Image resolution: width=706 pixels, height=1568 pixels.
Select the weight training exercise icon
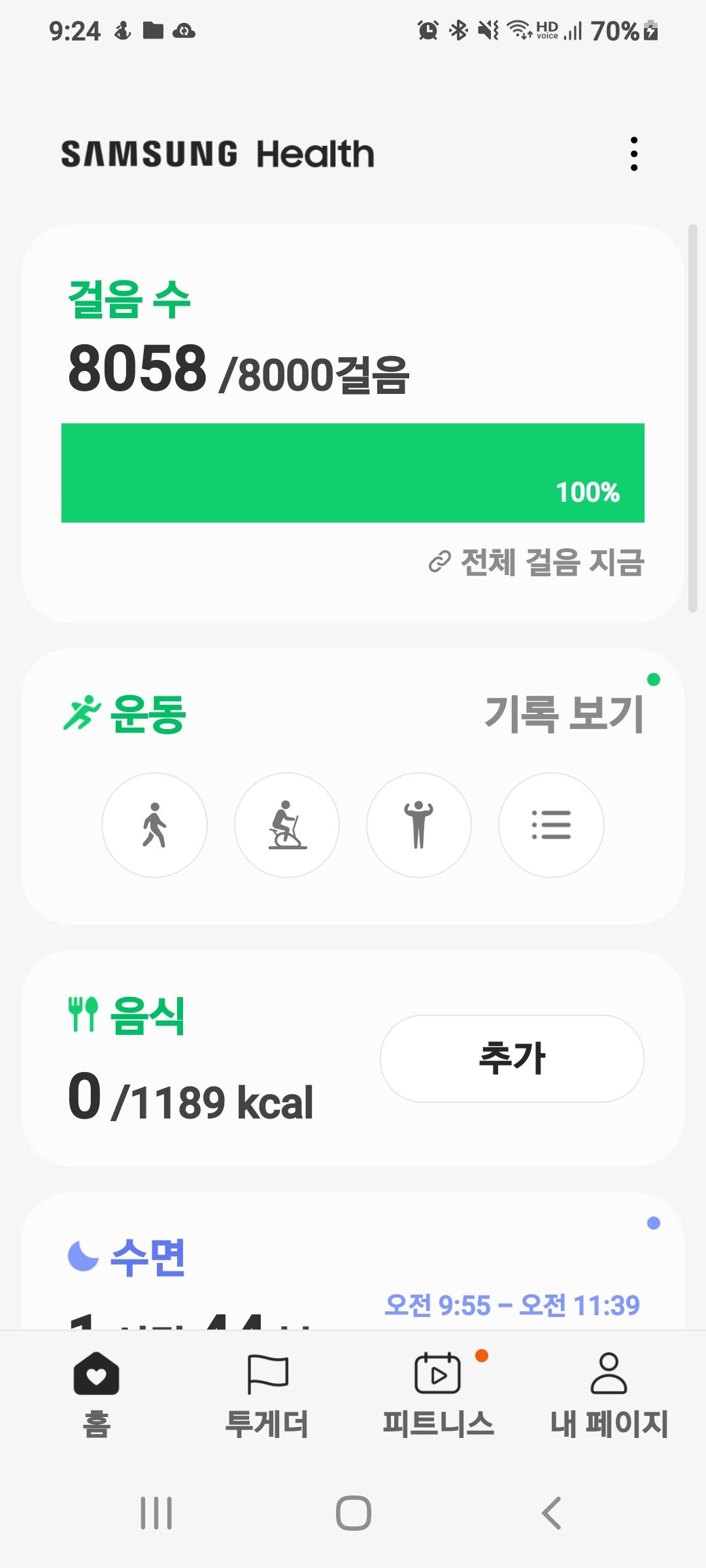click(419, 825)
